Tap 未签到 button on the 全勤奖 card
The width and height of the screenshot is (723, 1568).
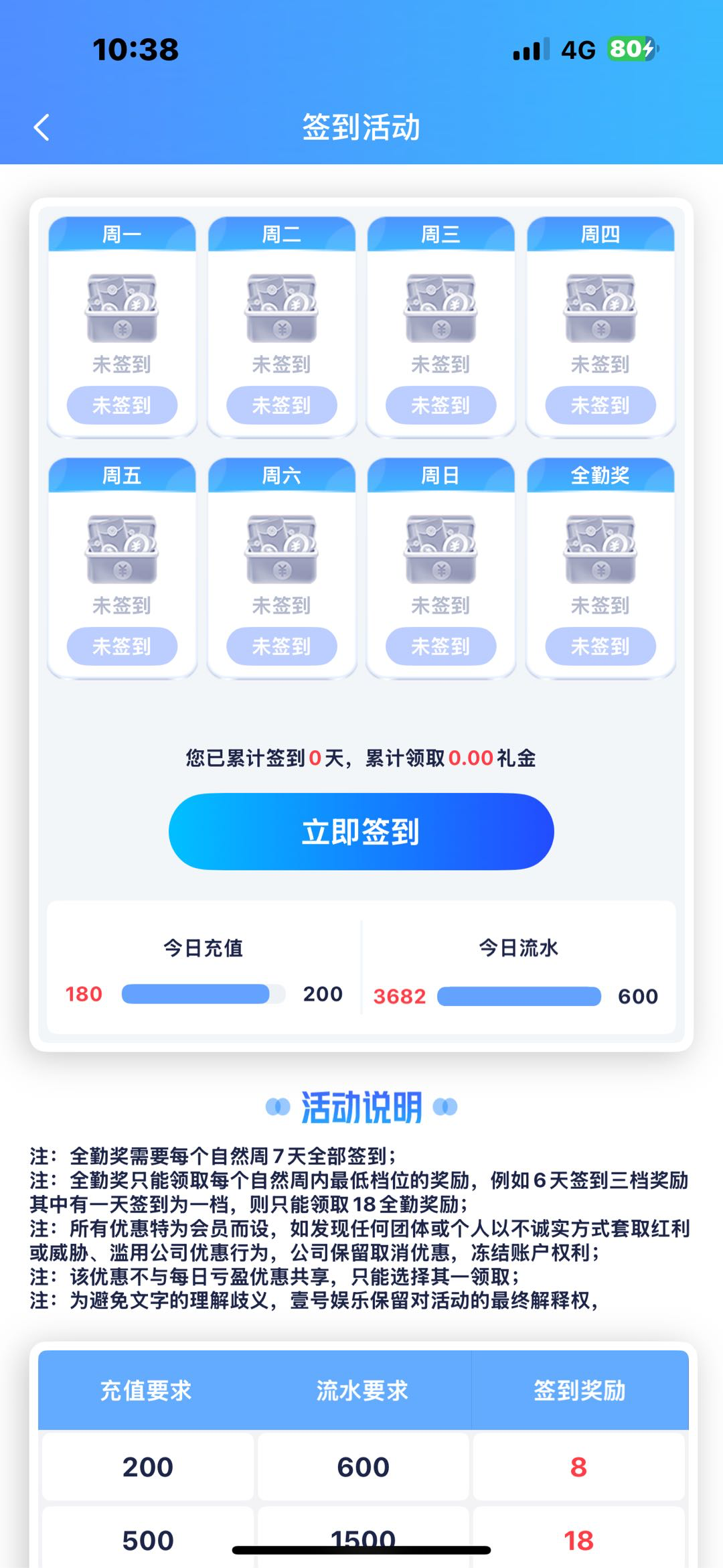point(600,646)
